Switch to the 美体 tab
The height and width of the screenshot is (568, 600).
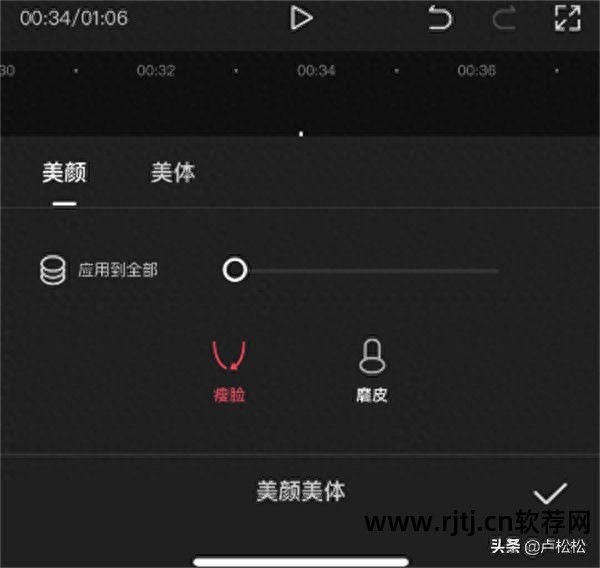[172, 173]
